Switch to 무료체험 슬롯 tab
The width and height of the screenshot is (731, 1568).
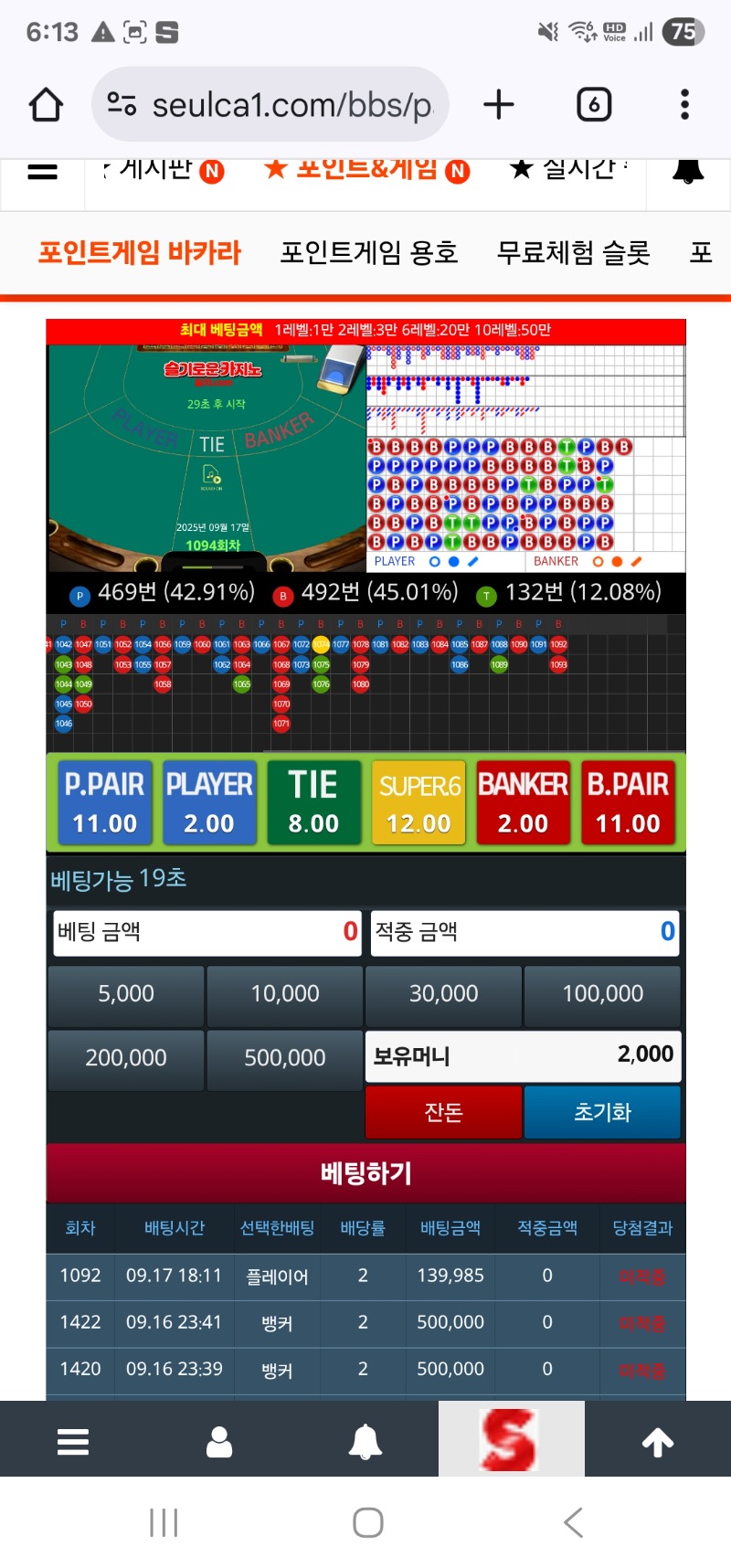click(573, 253)
